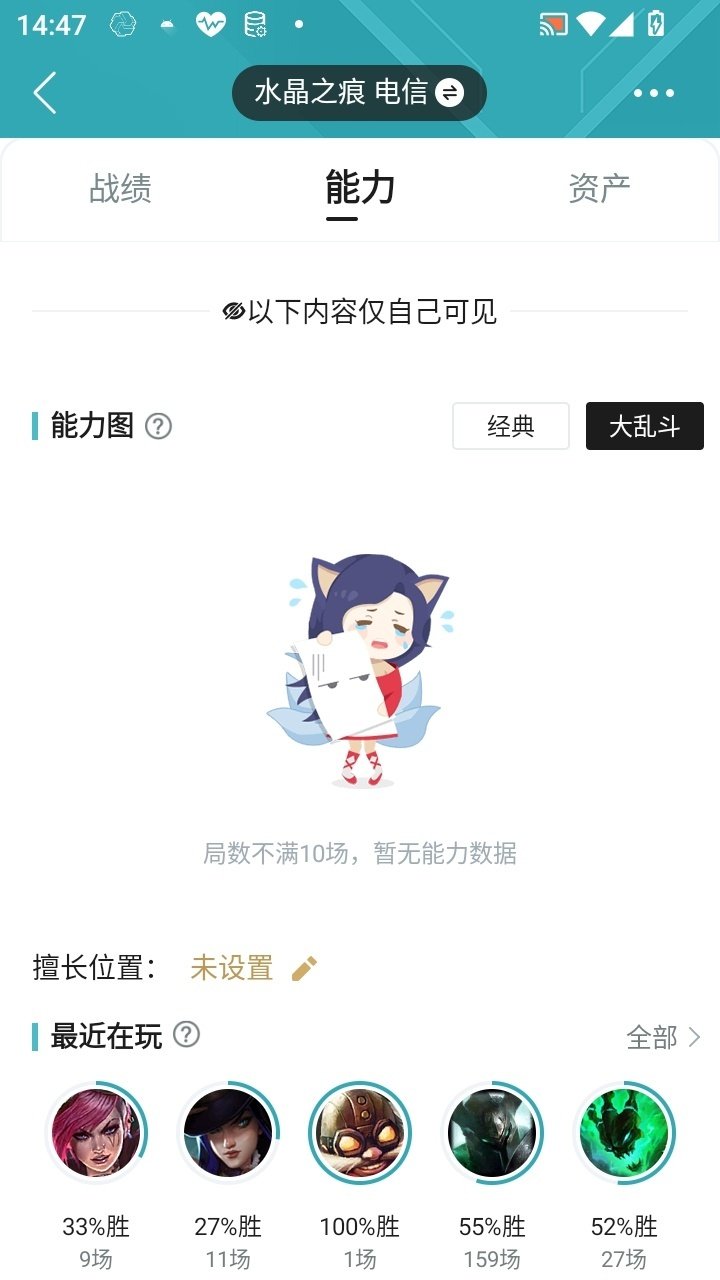The image size is (720, 1280).
Task: Tap the hidden-eye privacy icon above 仅自己可见 text
Action: coord(232,312)
